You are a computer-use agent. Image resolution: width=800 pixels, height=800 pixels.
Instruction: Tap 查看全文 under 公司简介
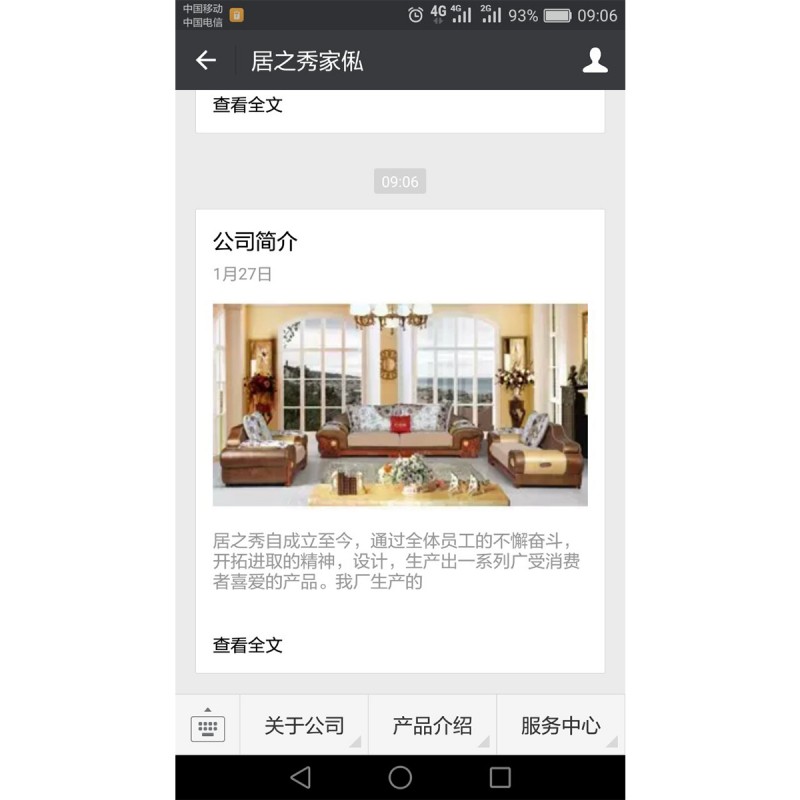coord(248,645)
